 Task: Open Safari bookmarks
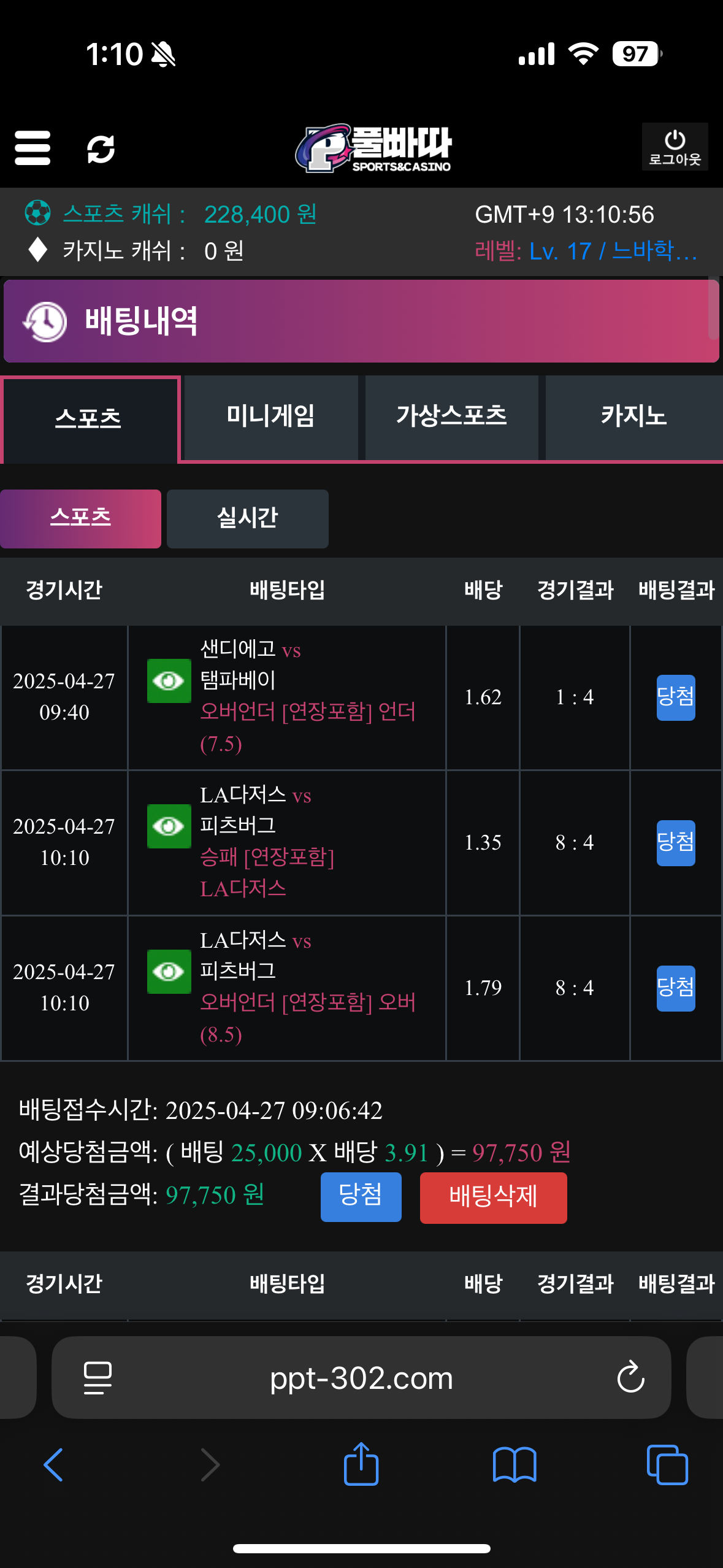click(514, 1464)
